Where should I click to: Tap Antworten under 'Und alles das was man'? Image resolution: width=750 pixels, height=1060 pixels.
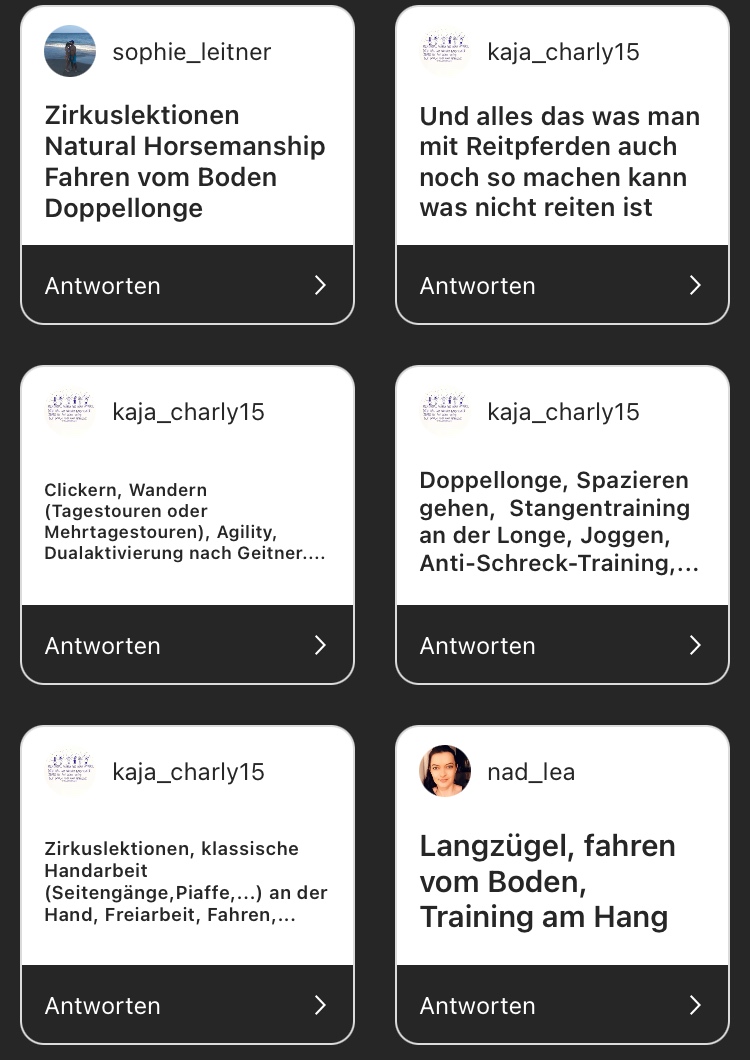[x=562, y=285]
